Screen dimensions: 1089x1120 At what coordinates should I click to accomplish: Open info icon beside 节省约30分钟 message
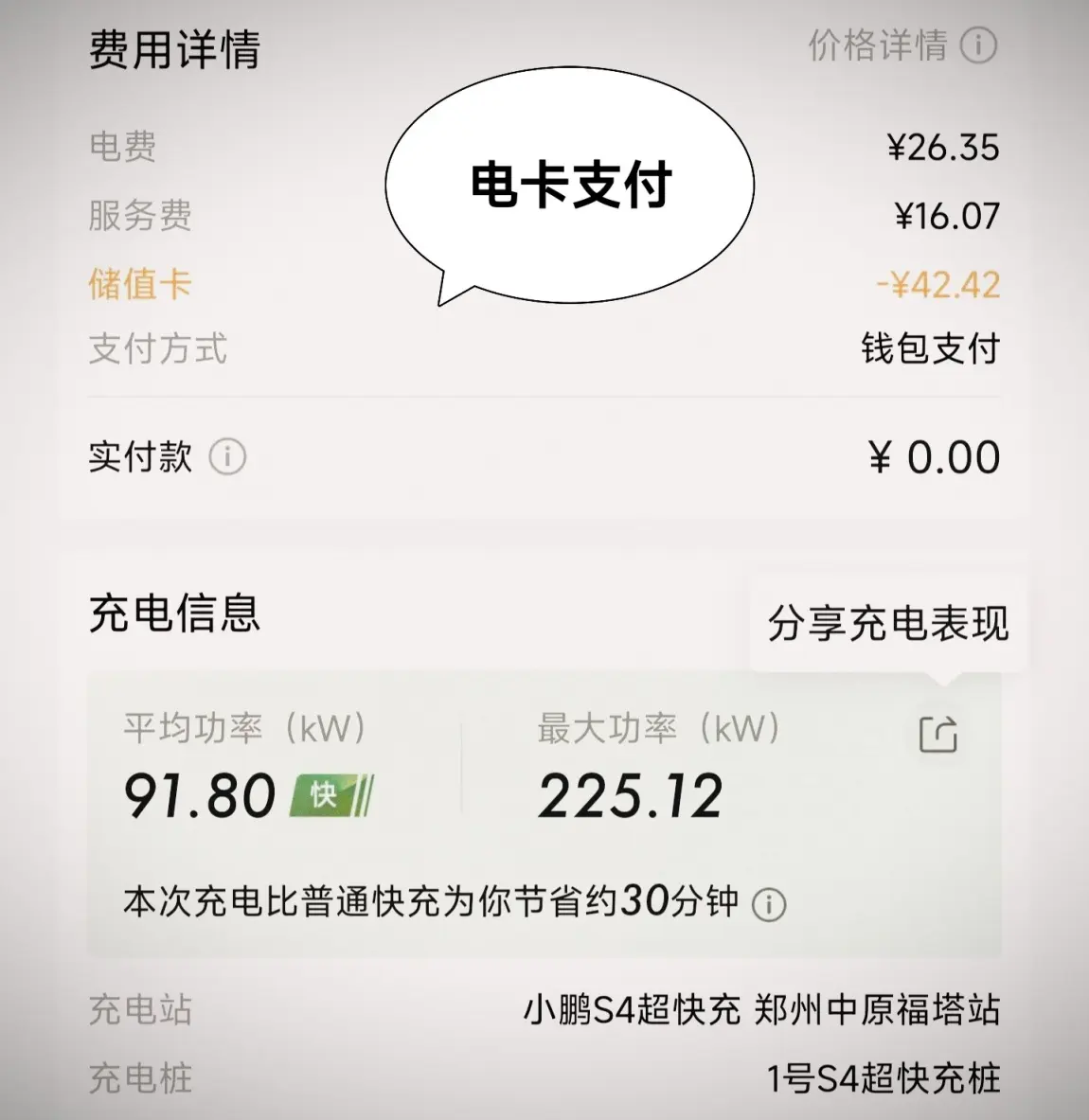point(769,904)
